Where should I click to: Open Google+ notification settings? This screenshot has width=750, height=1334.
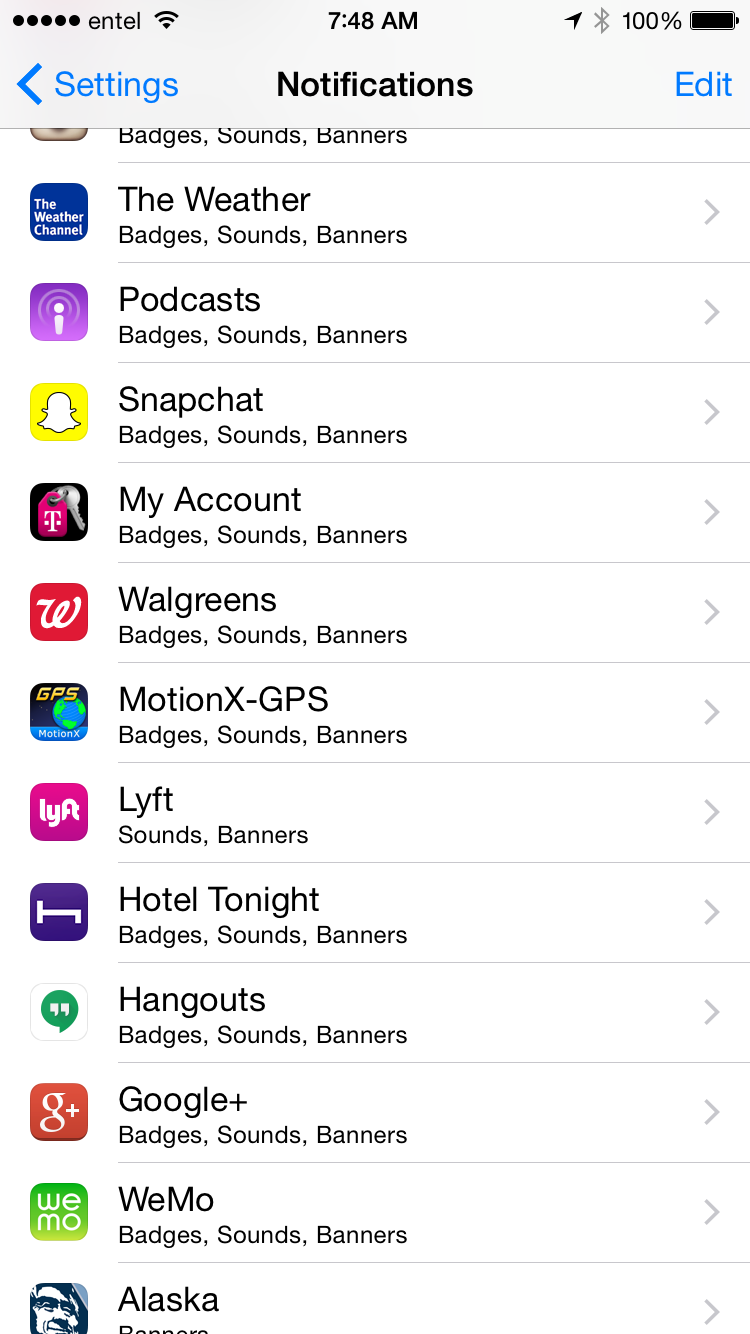pos(375,1113)
